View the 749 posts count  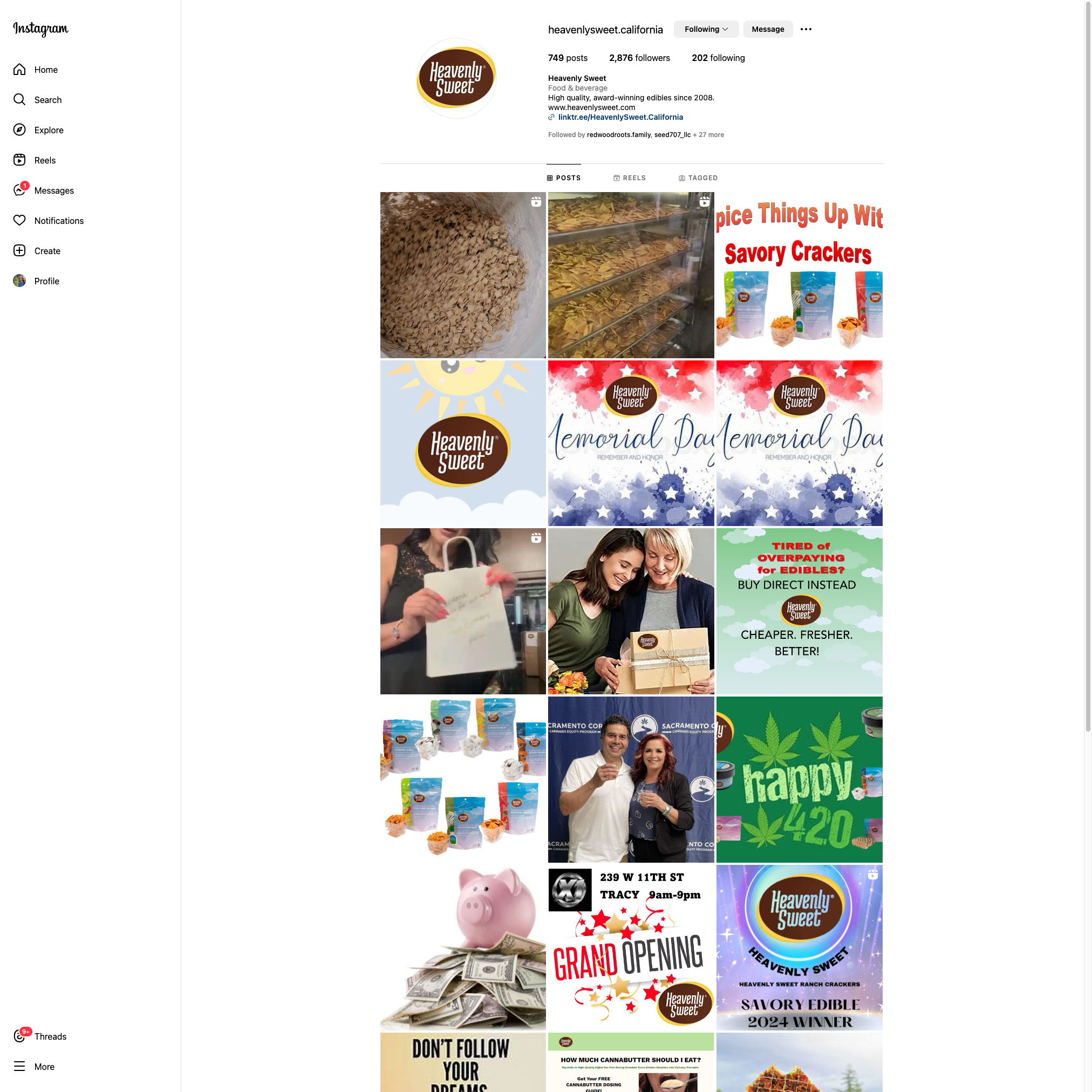[568, 58]
